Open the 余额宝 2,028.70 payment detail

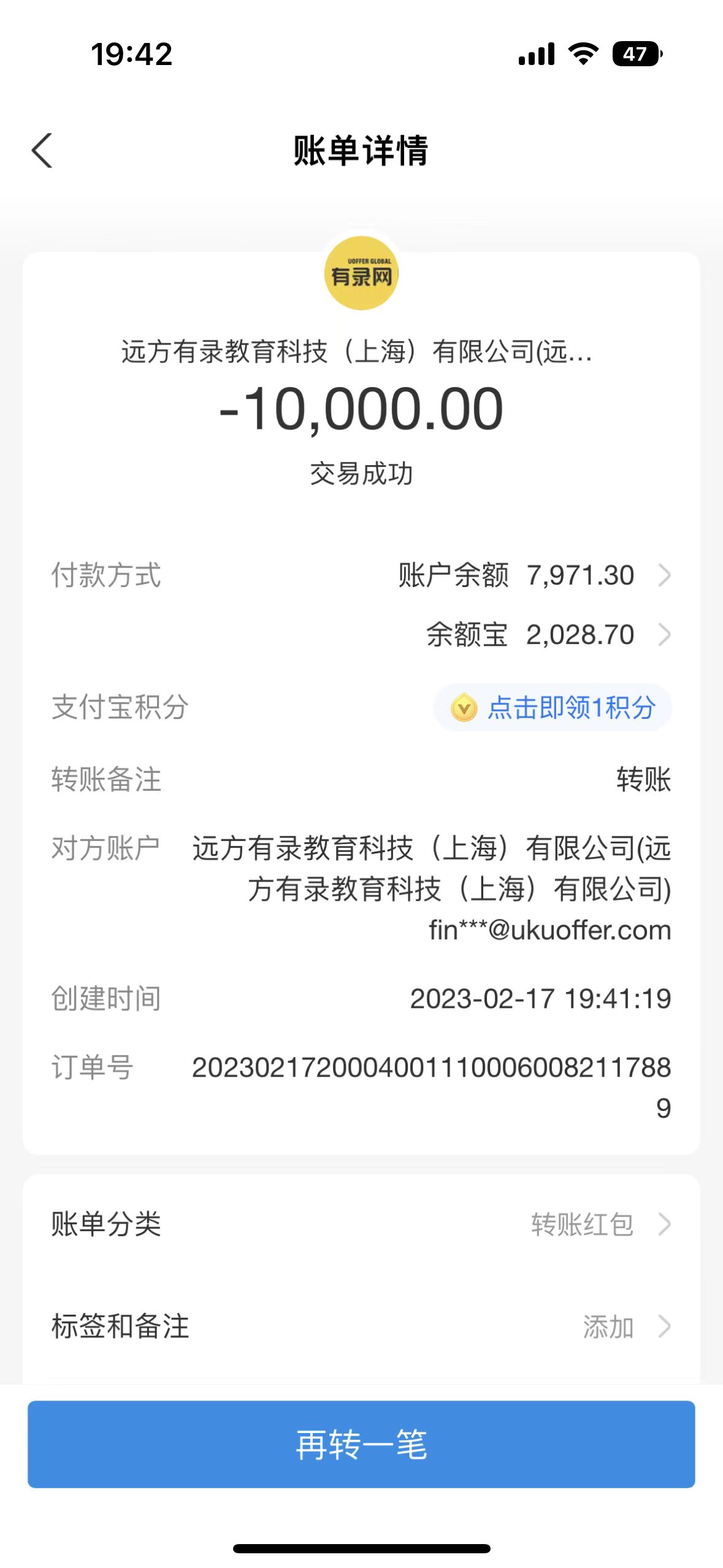548,635
